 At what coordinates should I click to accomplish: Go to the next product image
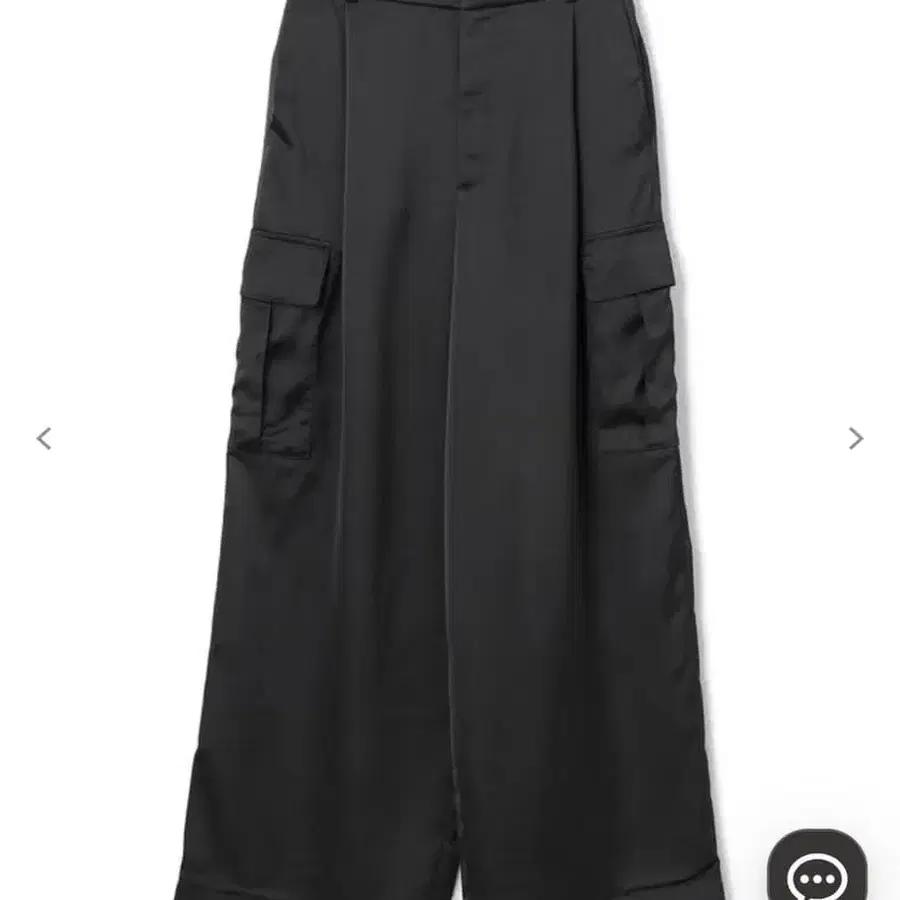[855, 438]
